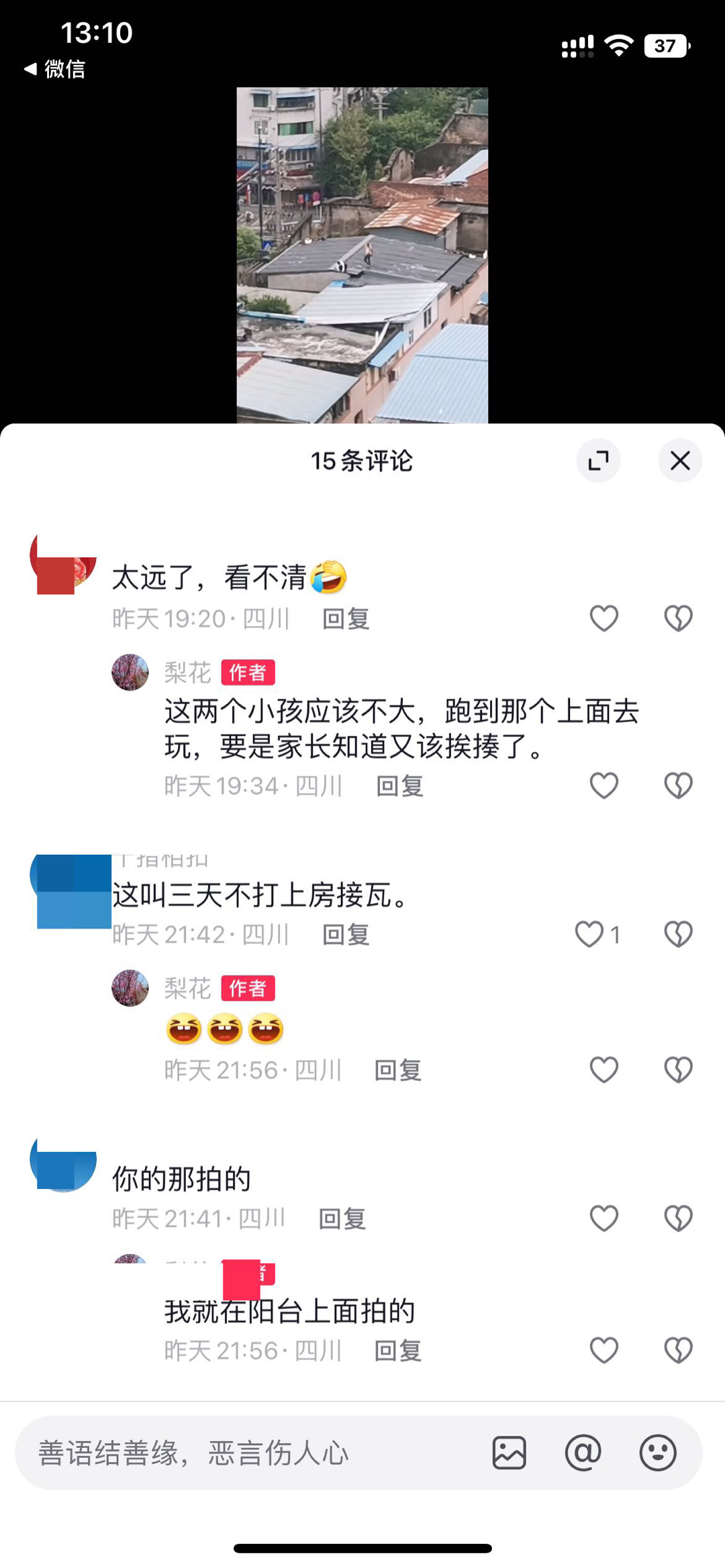Like the comment 太远了，看不清
The image size is (725, 1568).
(603, 618)
